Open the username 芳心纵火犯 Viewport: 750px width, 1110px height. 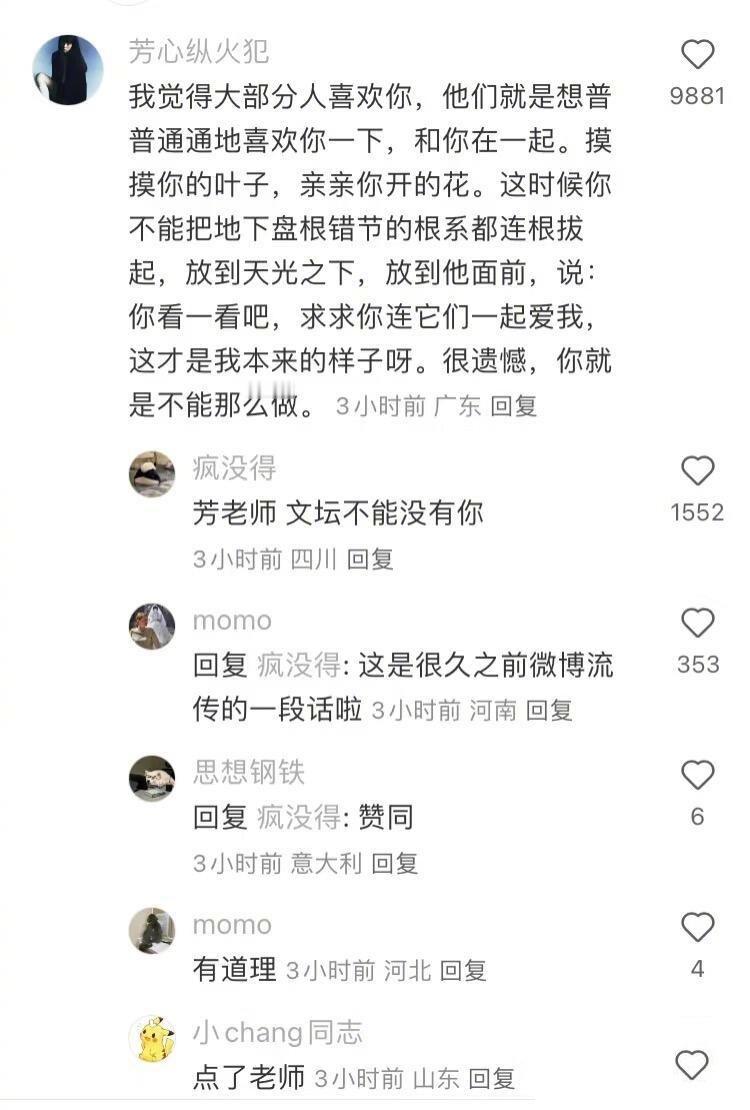point(199,51)
